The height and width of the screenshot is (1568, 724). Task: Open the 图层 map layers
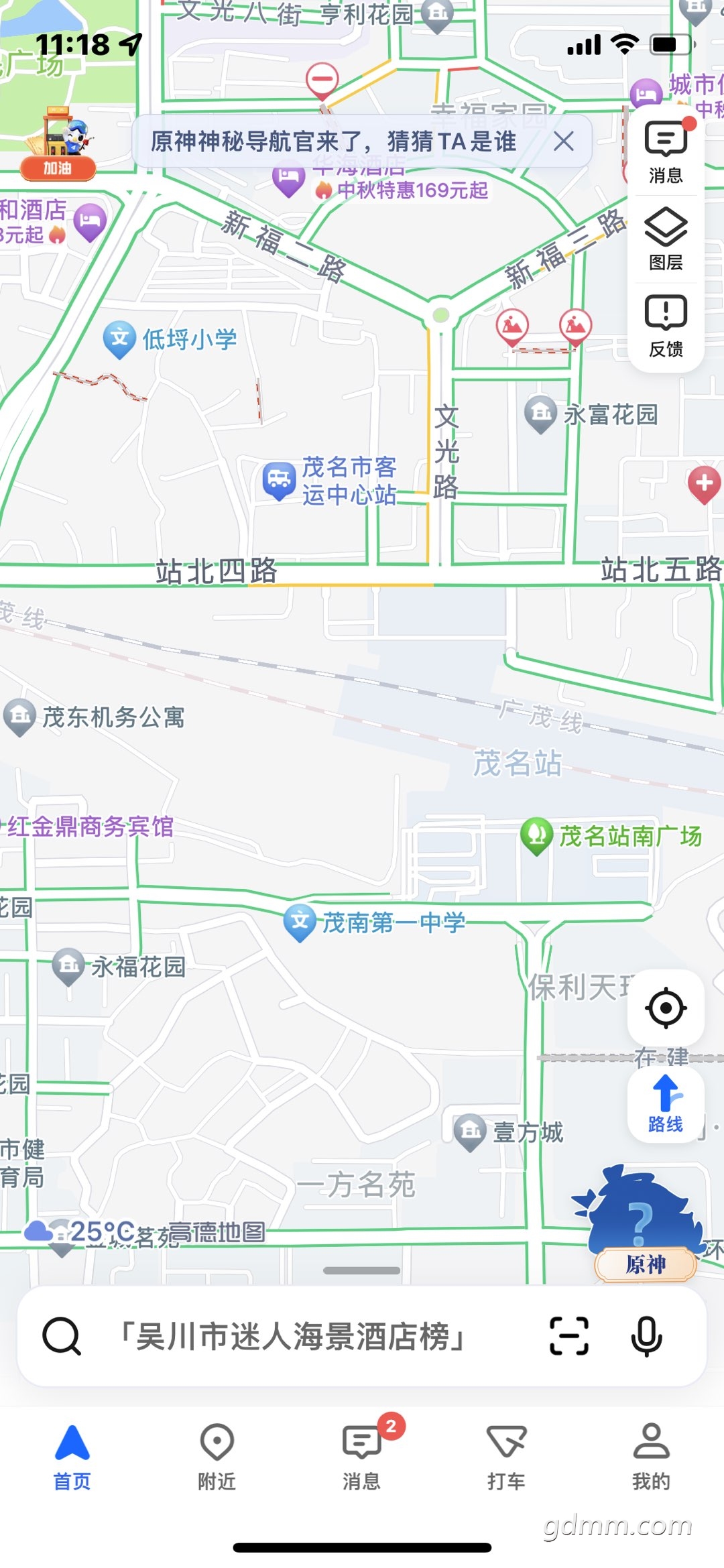[666, 239]
